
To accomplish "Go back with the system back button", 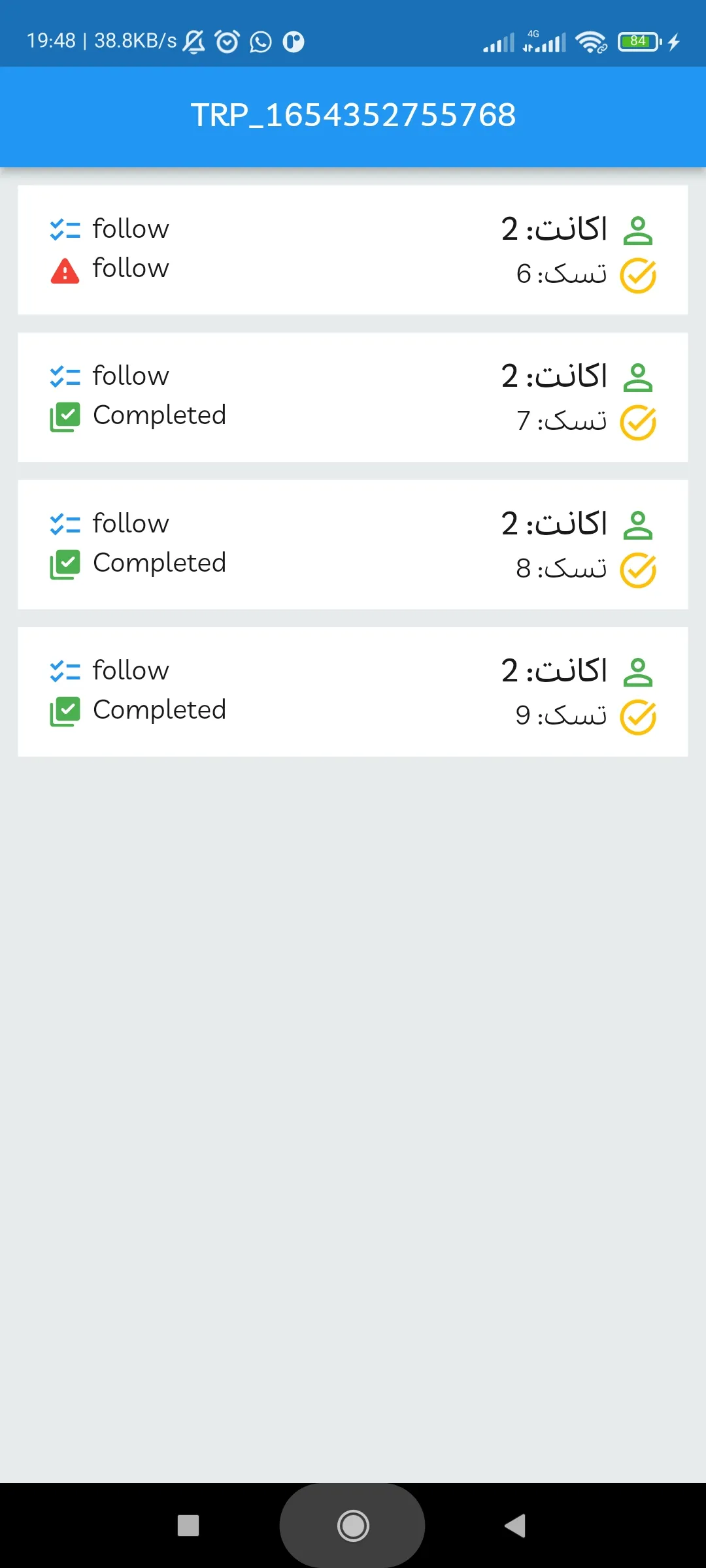I will coord(515,1526).
